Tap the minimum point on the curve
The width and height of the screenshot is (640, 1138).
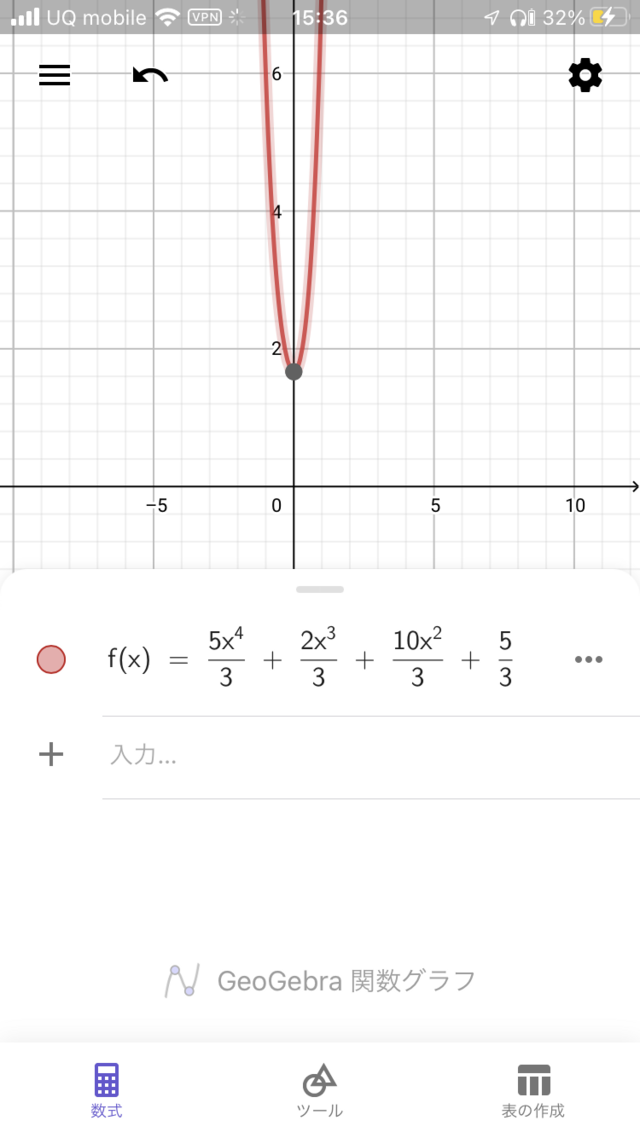coord(293,372)
